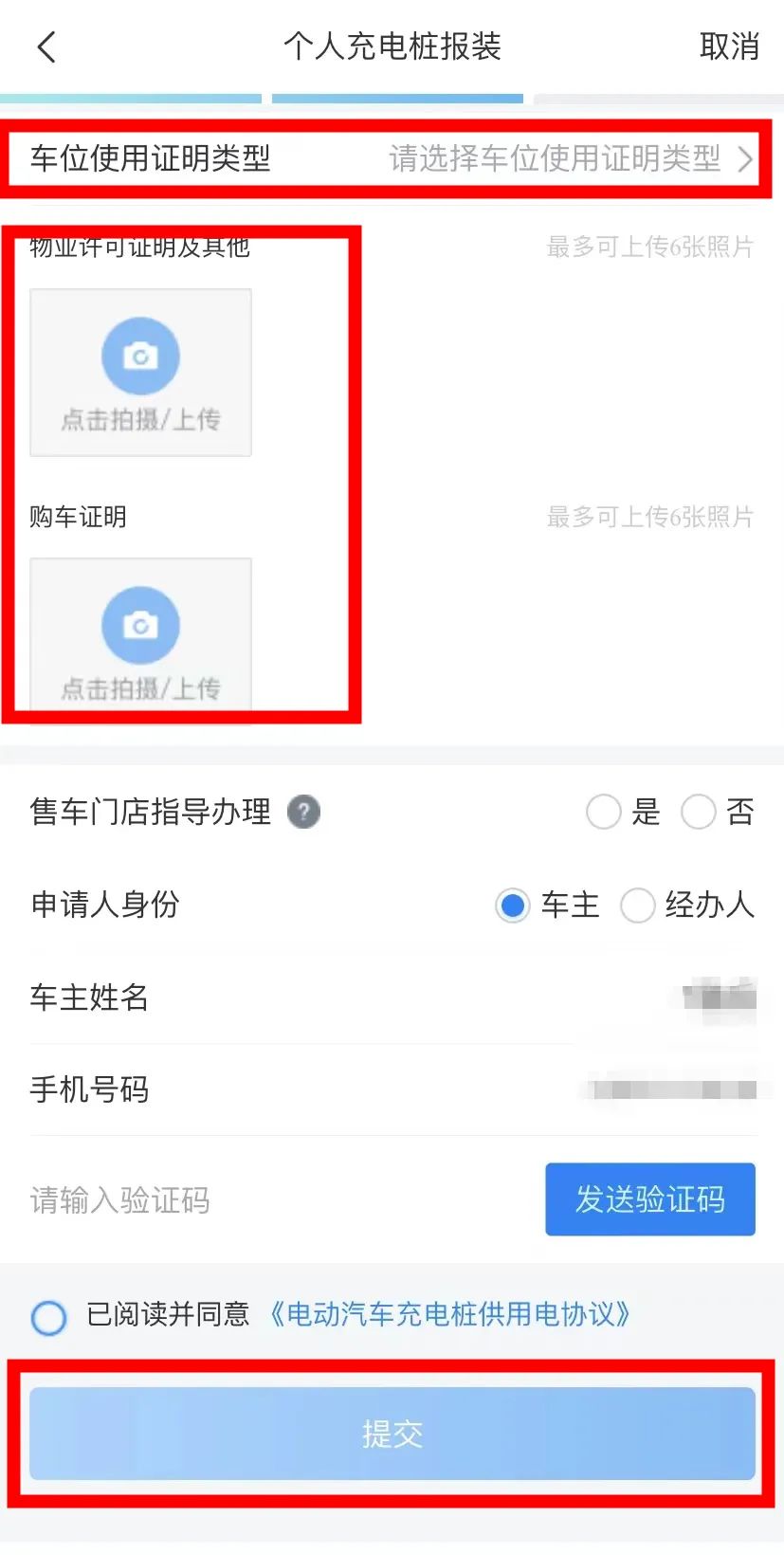Tap 发送验证码 button
Viewport: 784px width, 1555px height.
pos(649,1199)
